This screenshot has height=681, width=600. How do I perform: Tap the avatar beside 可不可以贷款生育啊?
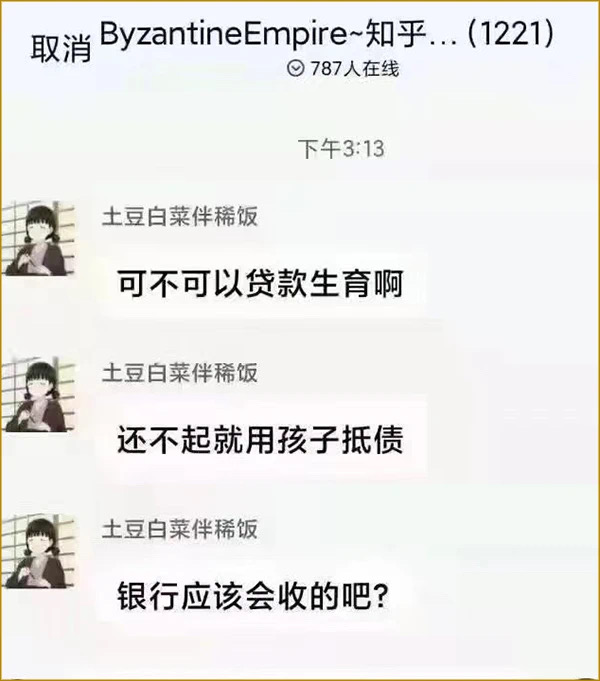(x=40, y=238)
